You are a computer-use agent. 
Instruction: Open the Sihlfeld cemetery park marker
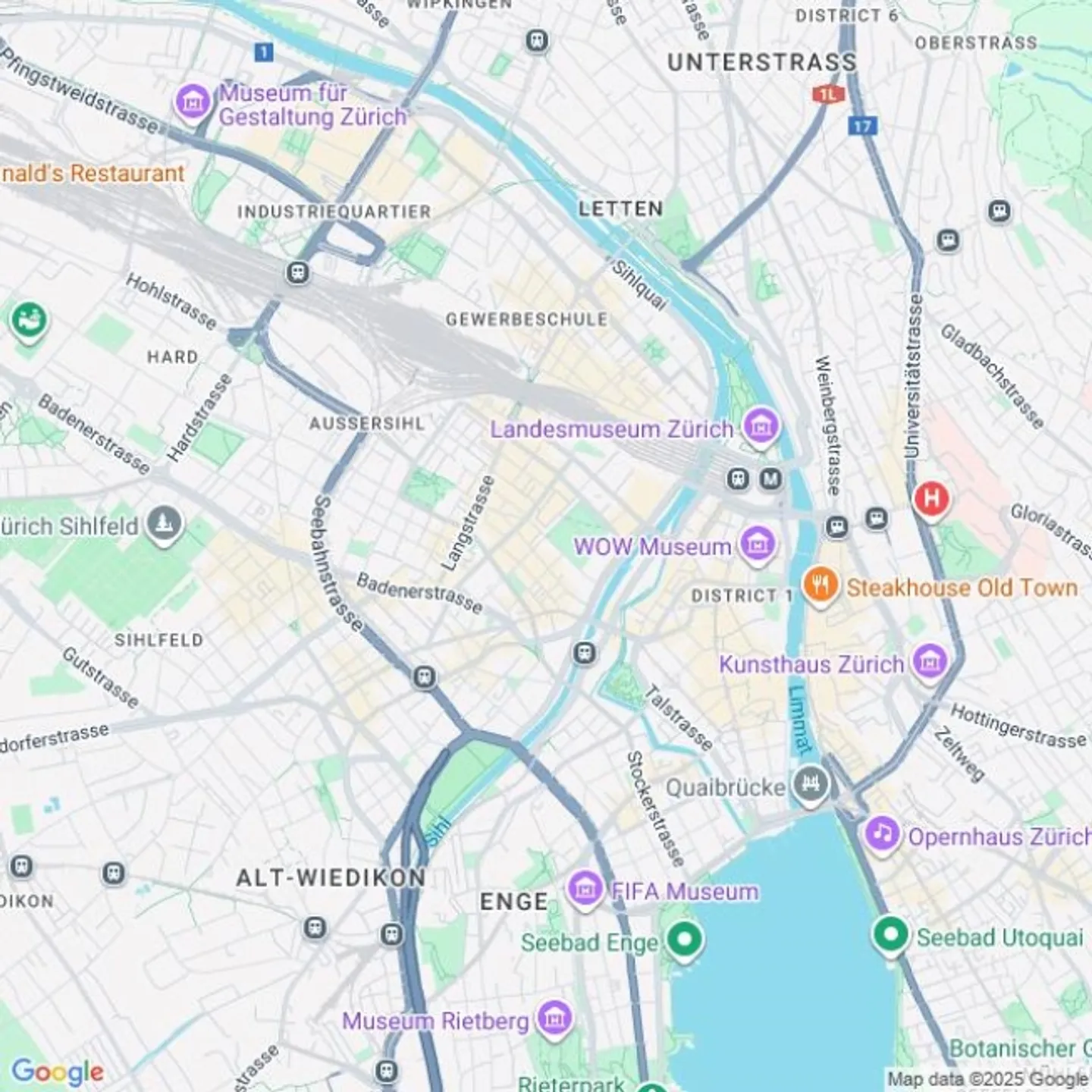(164, 523)
